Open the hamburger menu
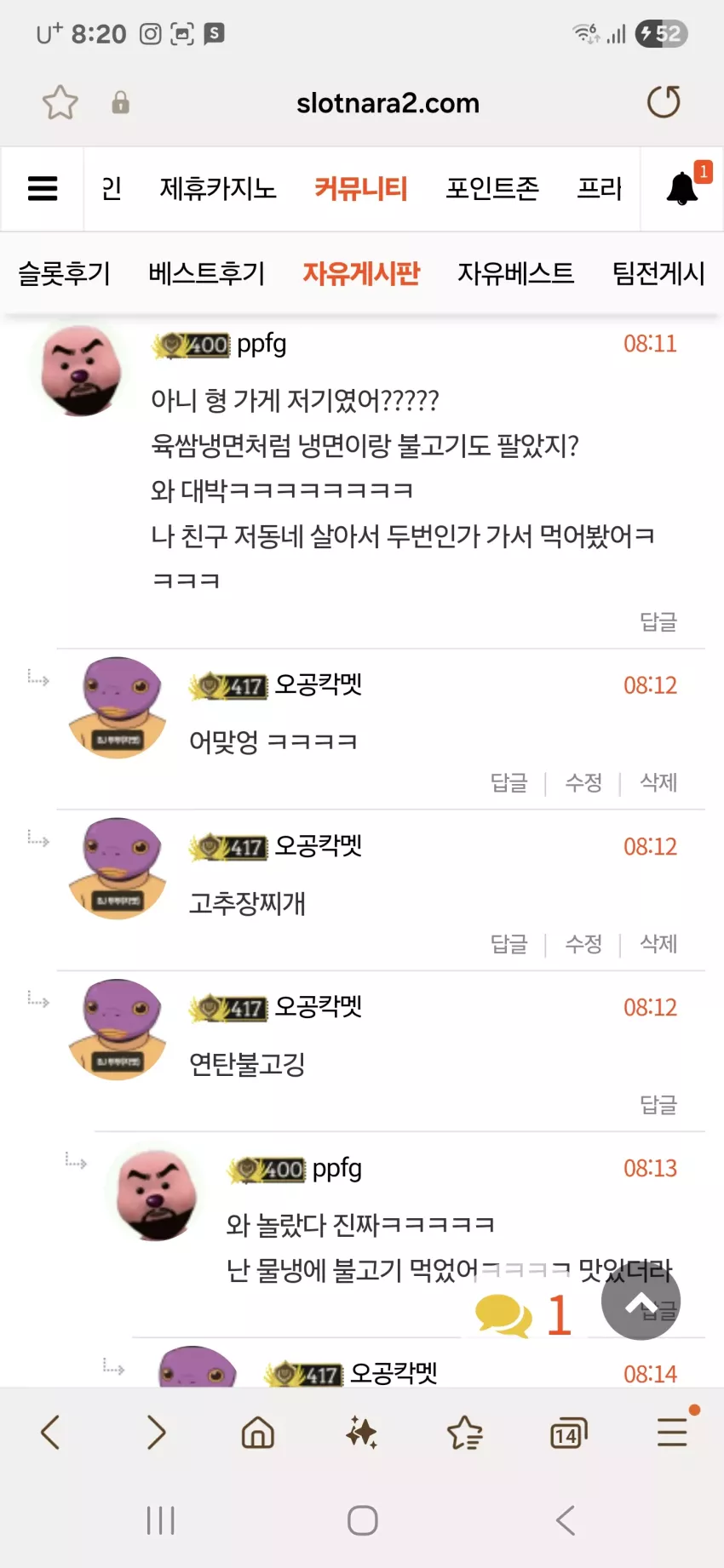This screenshot has height=1568, width=724. (43, 188)
